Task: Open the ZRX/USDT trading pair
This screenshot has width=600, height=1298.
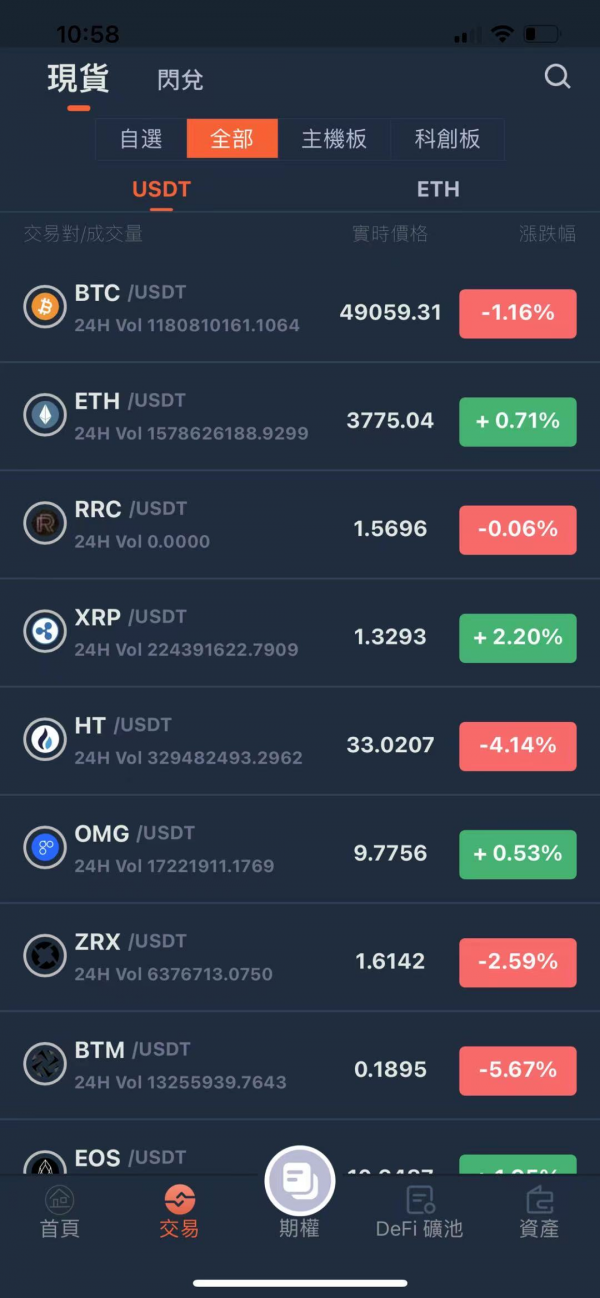Action: point(300,957)
